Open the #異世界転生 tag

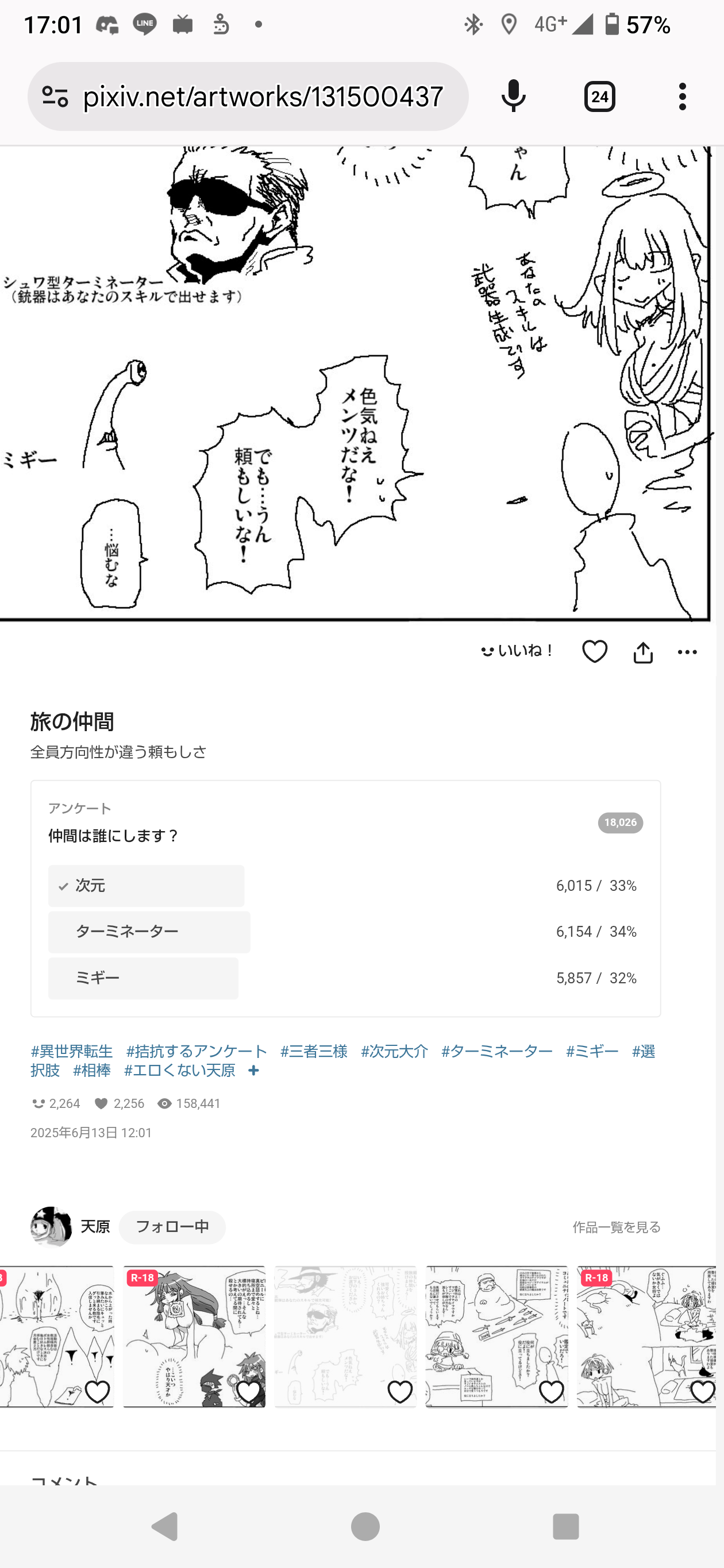pyautogui.click(x=72, y=1051)
